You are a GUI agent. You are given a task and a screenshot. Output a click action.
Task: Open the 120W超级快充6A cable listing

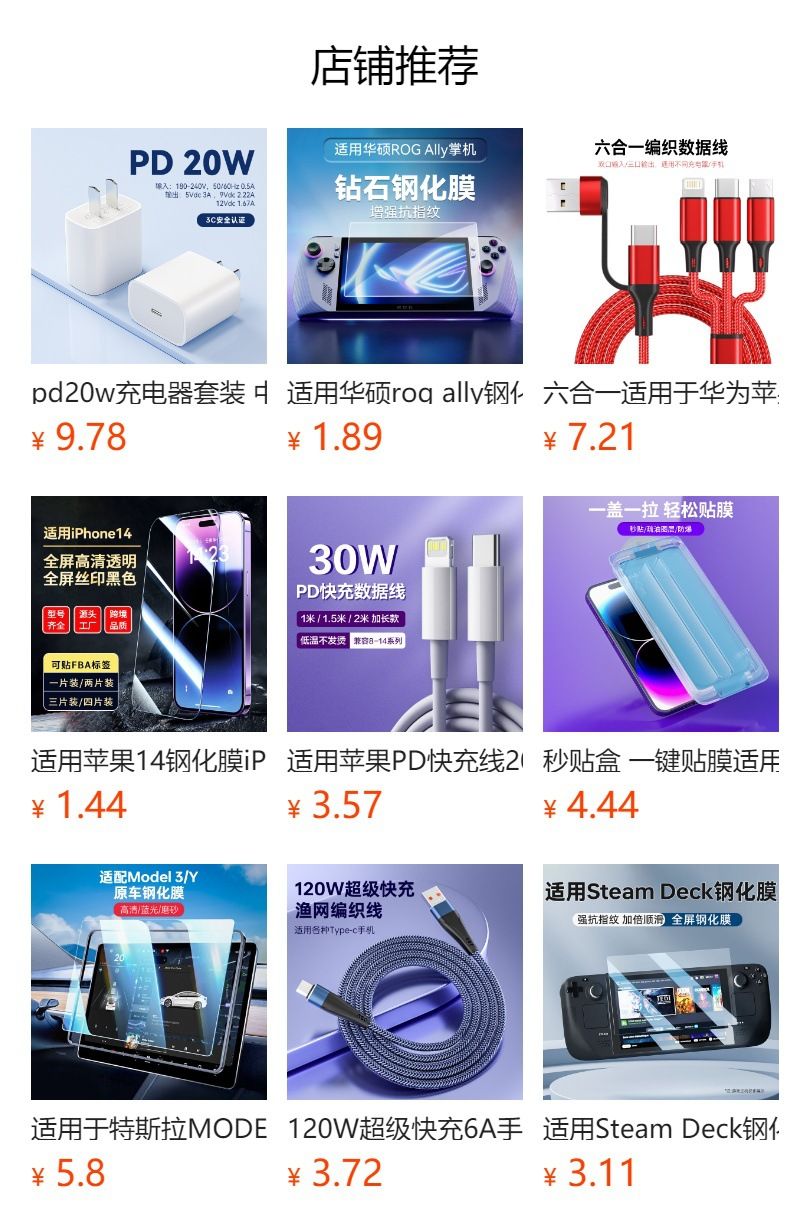click(405, 982)
